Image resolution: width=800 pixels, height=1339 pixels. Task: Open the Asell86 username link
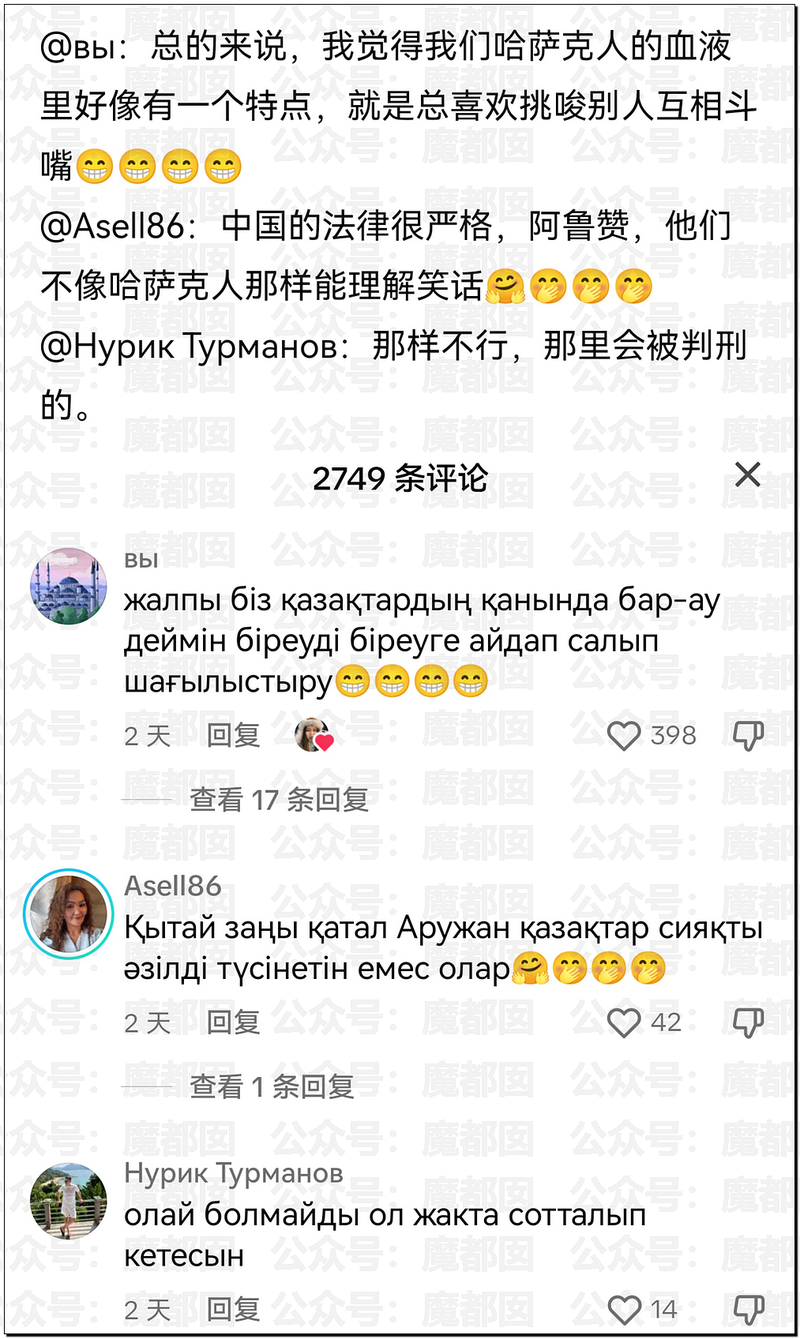point(173,886)
